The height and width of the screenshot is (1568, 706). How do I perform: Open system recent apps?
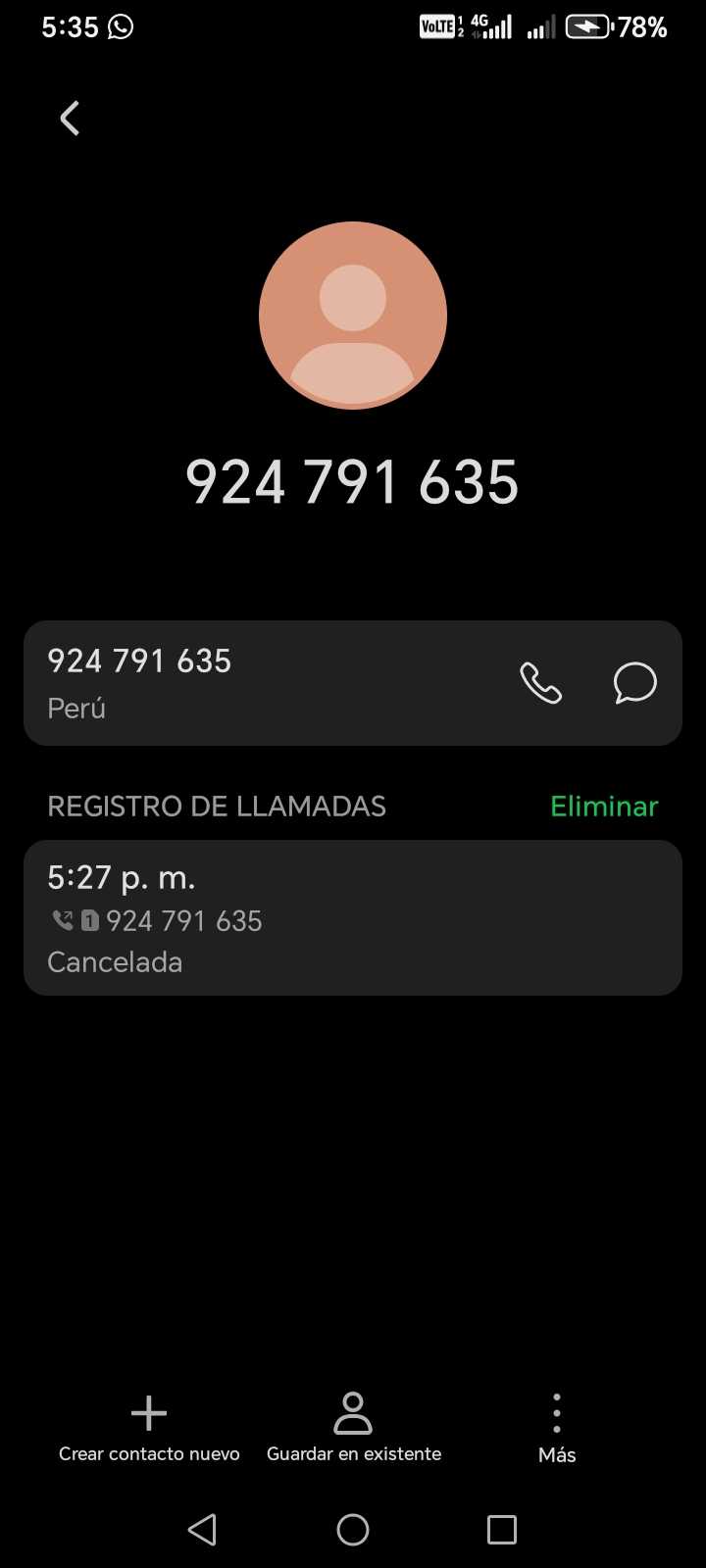coord(502,1530)
